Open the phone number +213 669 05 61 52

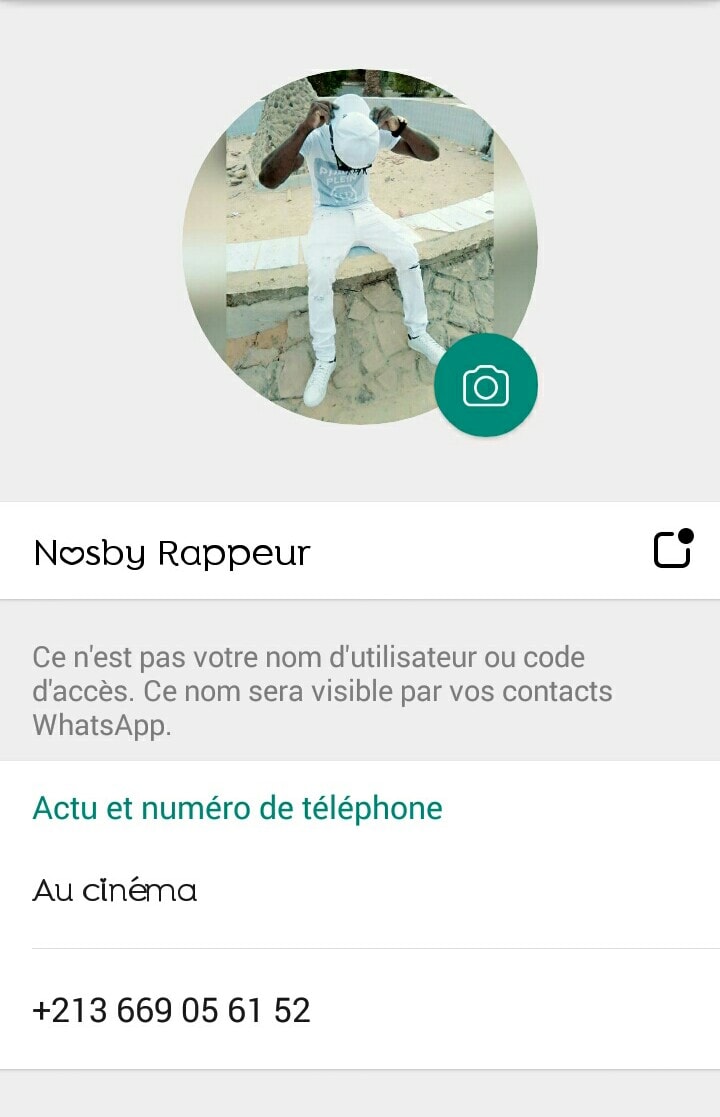point(360,1010)
